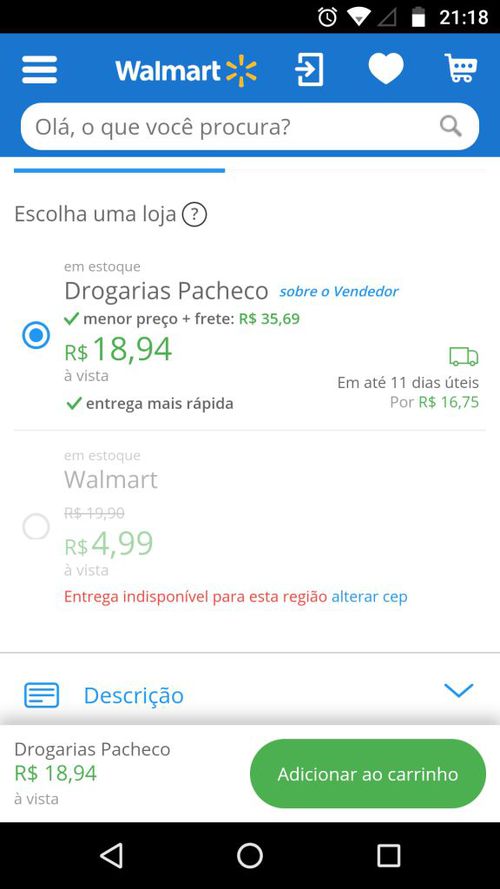Viewport: 500px width, 889px height.
Task: Tap the magnifier search icon
Action: click(x=451, y=126)
